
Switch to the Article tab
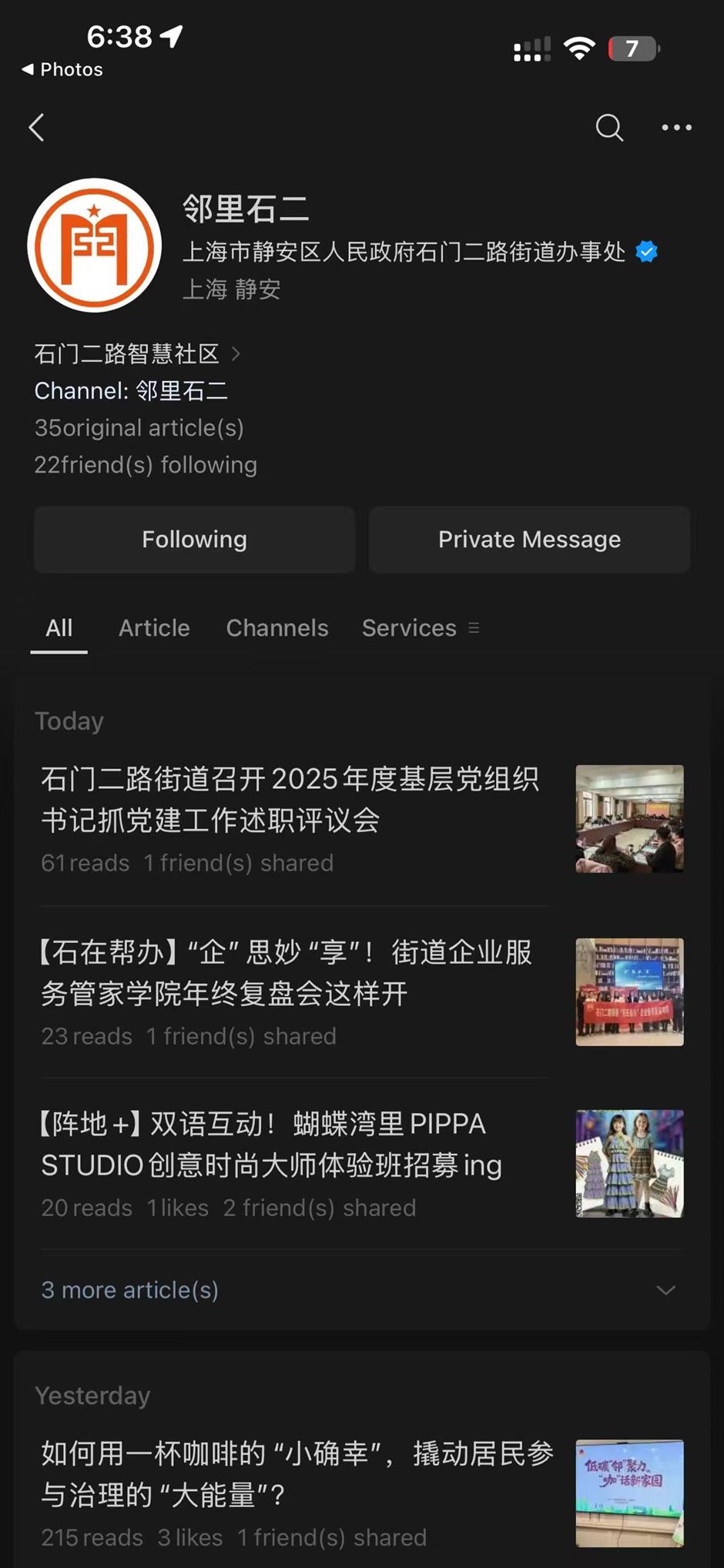[x=154, y=628]
